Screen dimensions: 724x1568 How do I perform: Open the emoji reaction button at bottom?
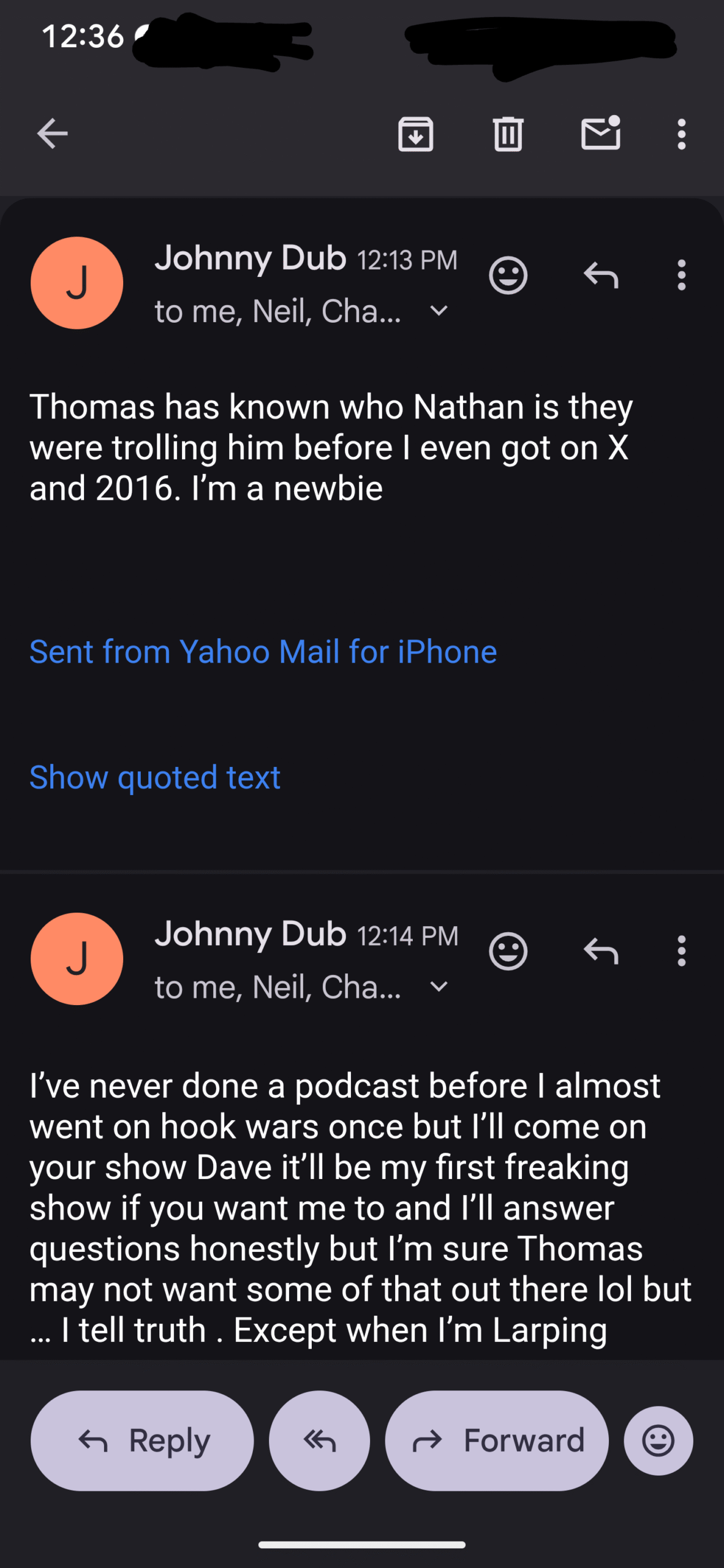pos(658,1441)
